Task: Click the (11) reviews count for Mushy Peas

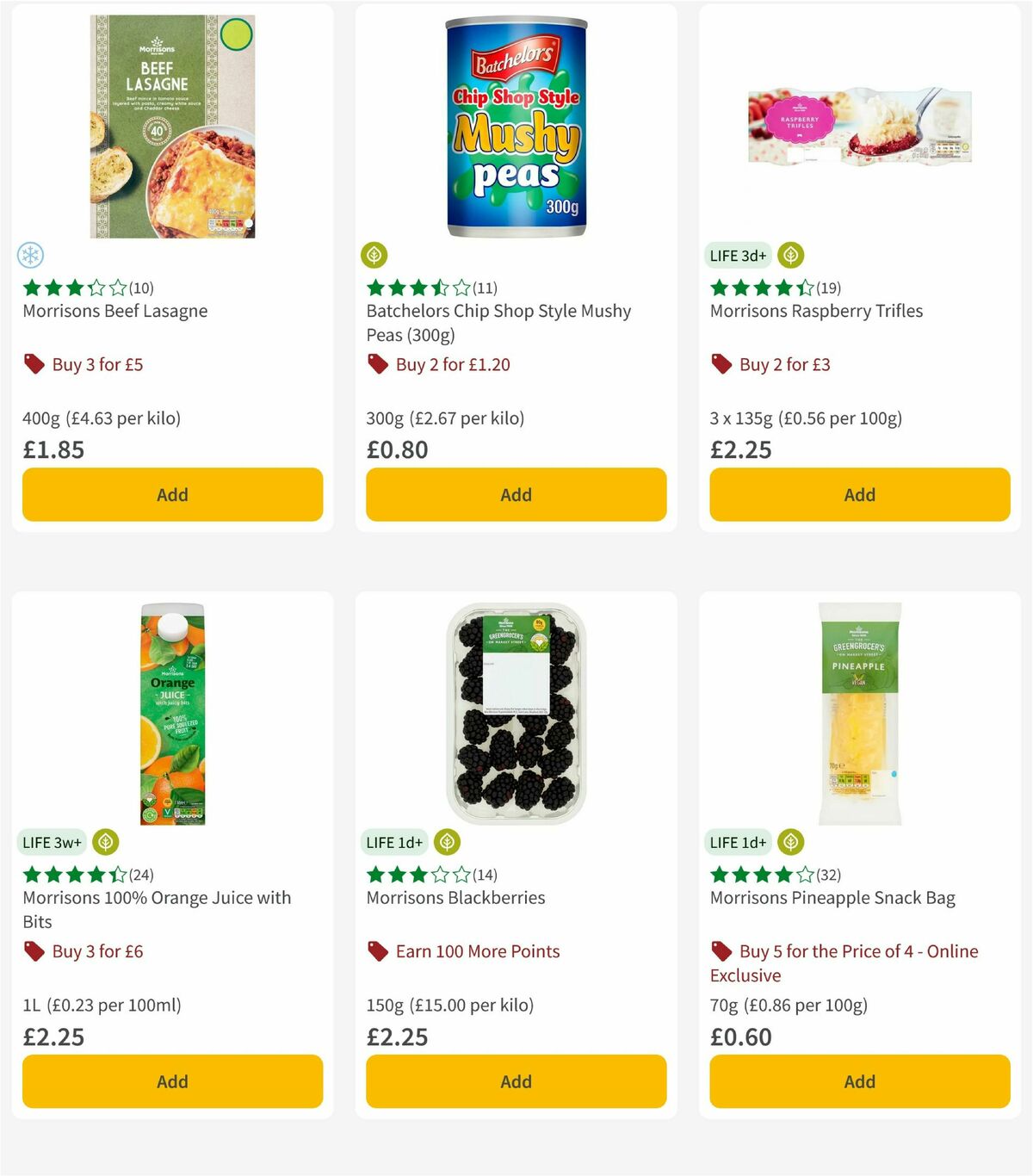Action: [x=485, y=288]
